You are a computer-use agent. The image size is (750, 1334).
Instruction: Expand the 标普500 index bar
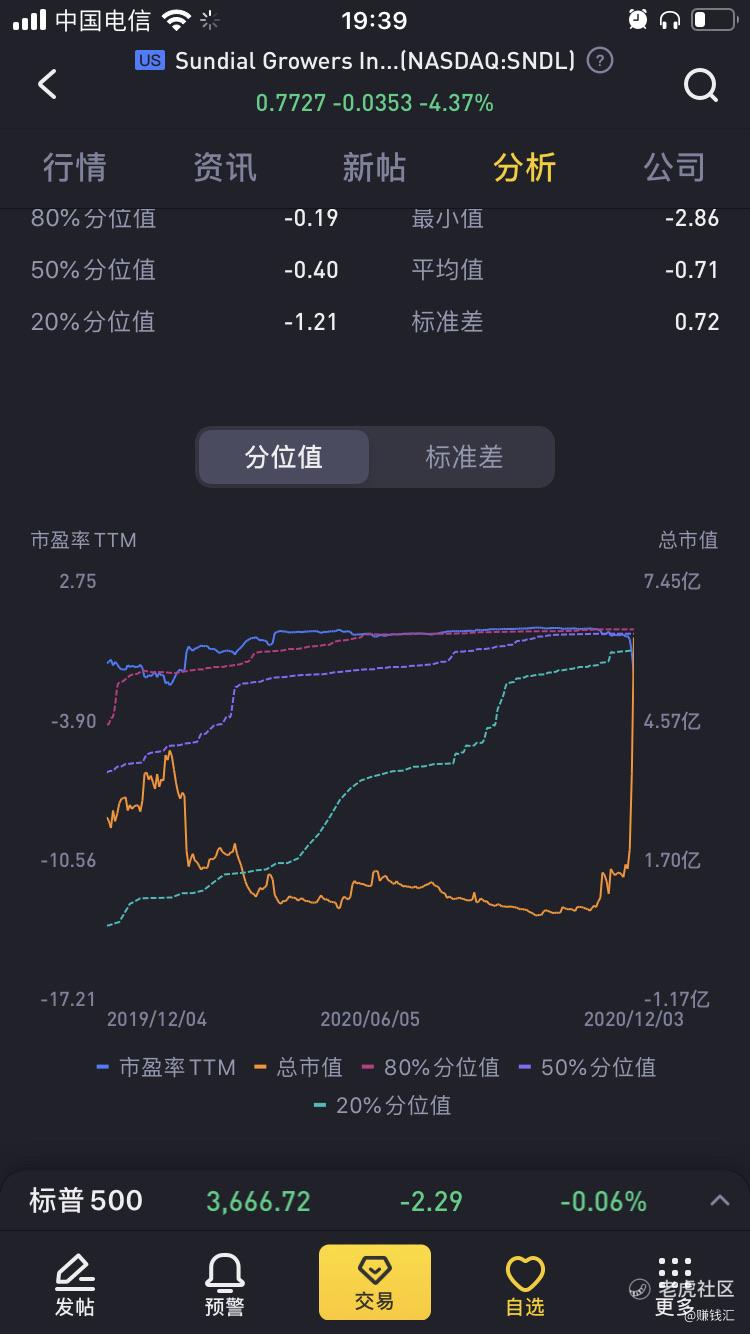pyautogui.click(x=720, y=1200)
